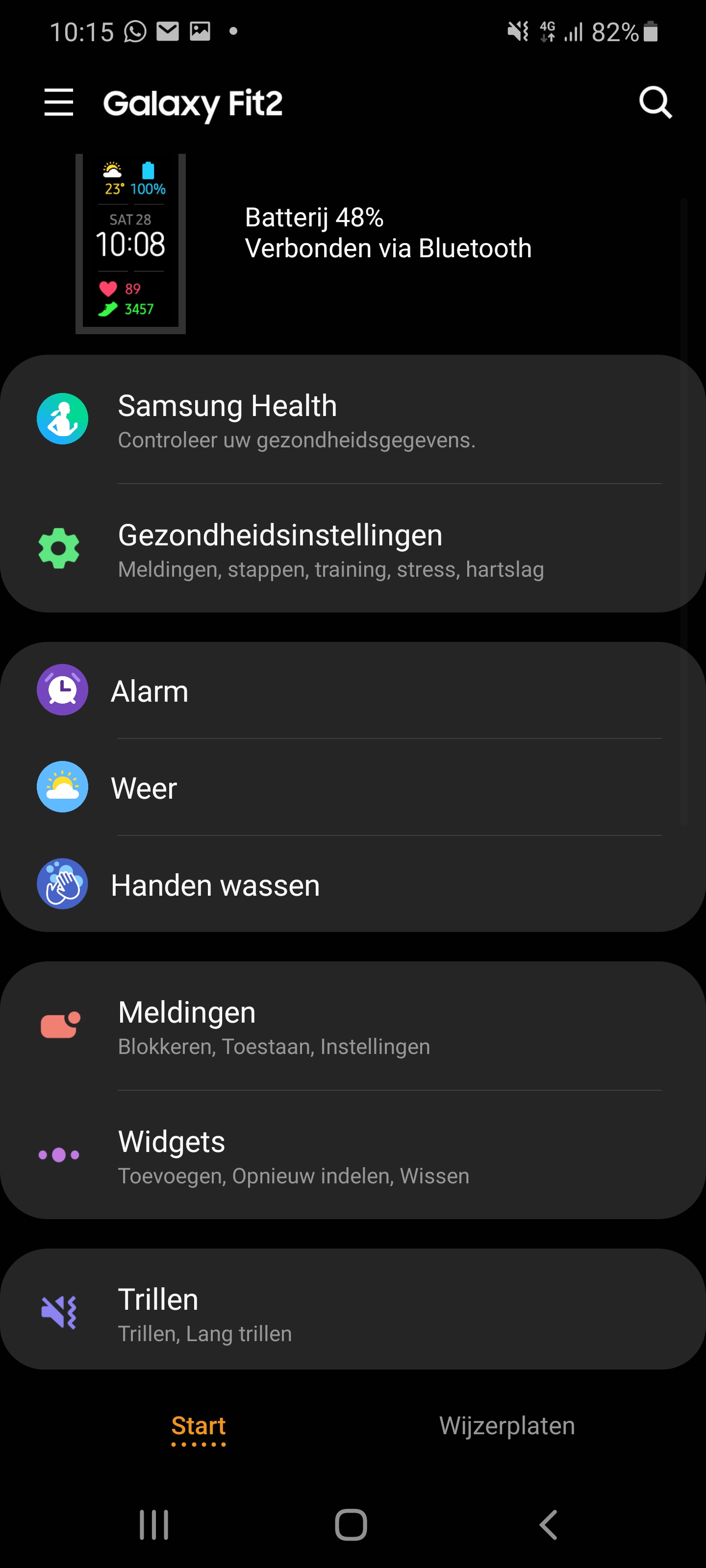Show recent apps from the navigation bar

pyautogui.click(x=153, y=1524)
